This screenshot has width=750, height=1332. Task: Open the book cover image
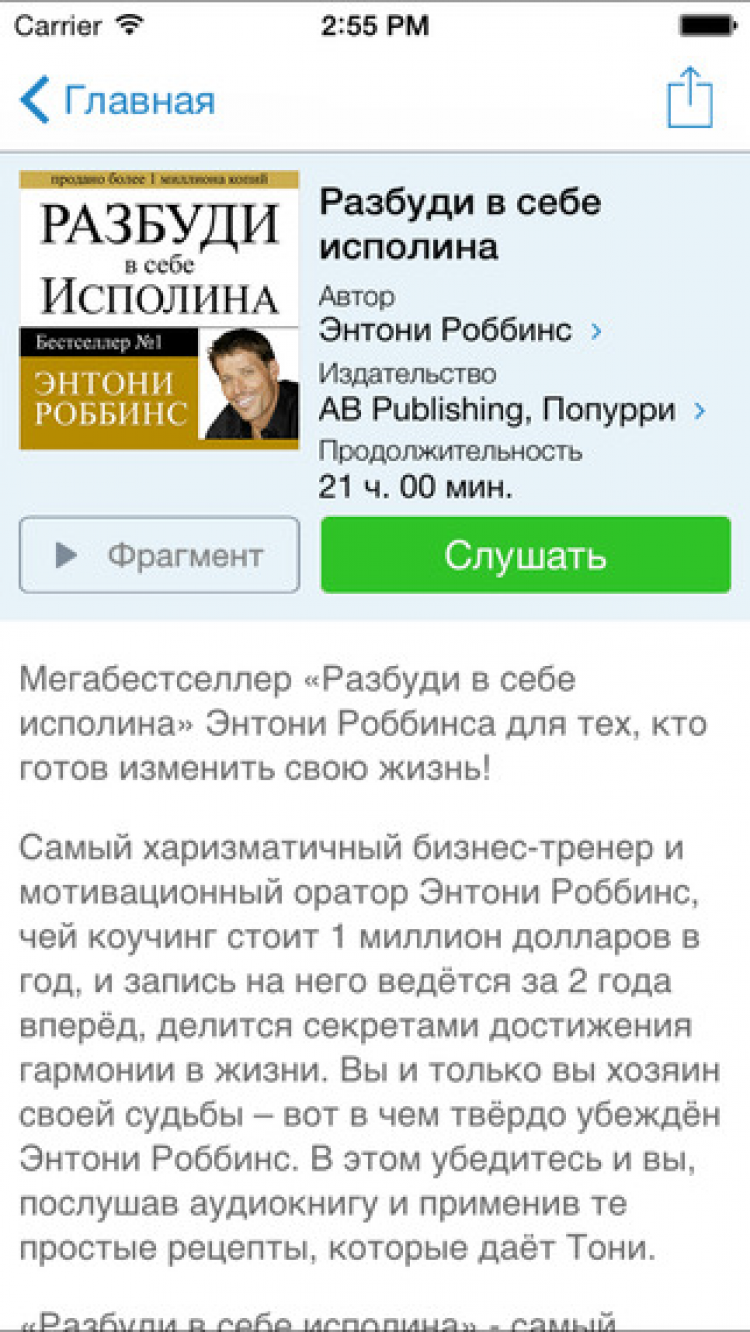click(159, 310)
